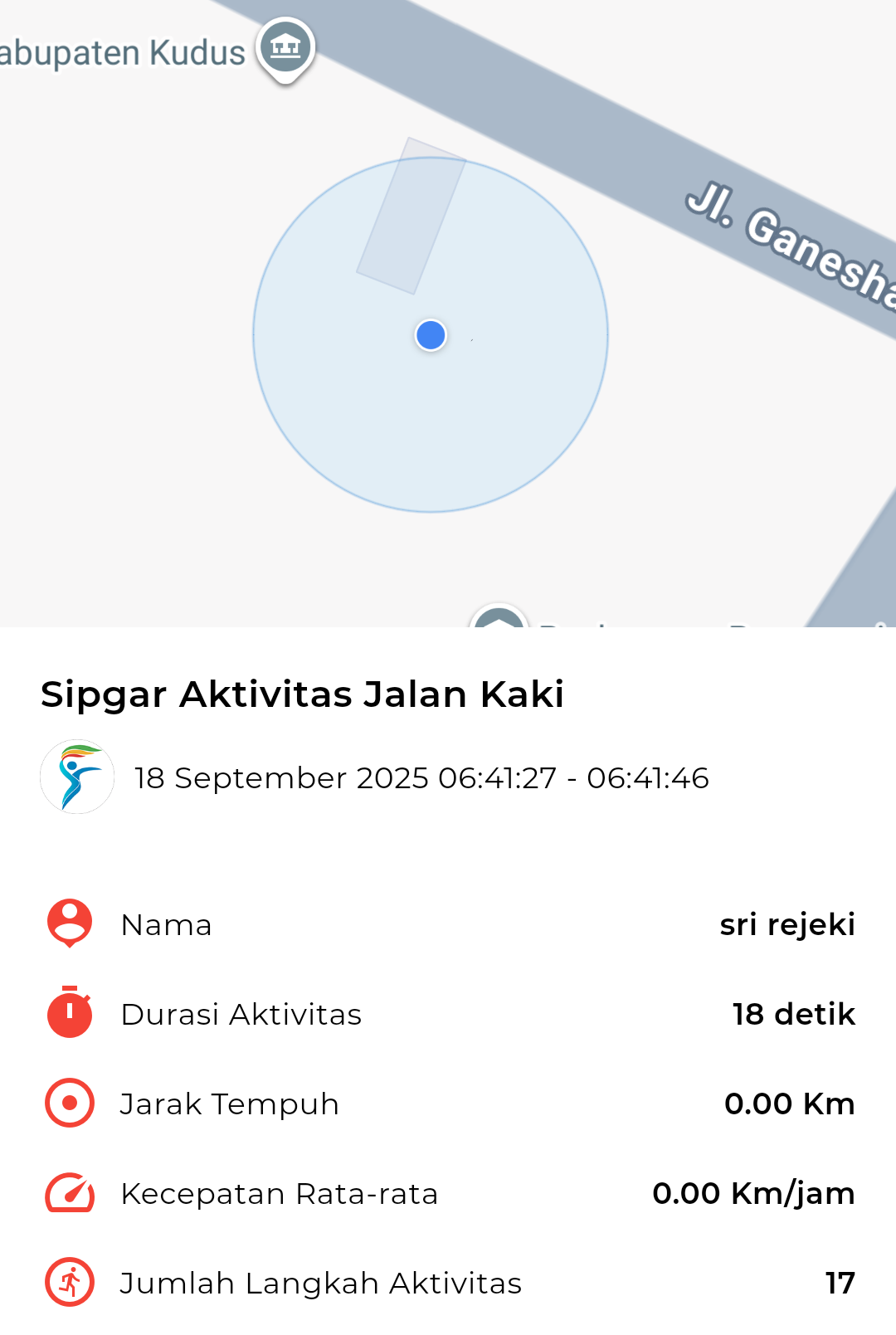Tap the Kabupaten Kudus place marker
Screen dimensions: 896x1335
click(x=285, y=48)
